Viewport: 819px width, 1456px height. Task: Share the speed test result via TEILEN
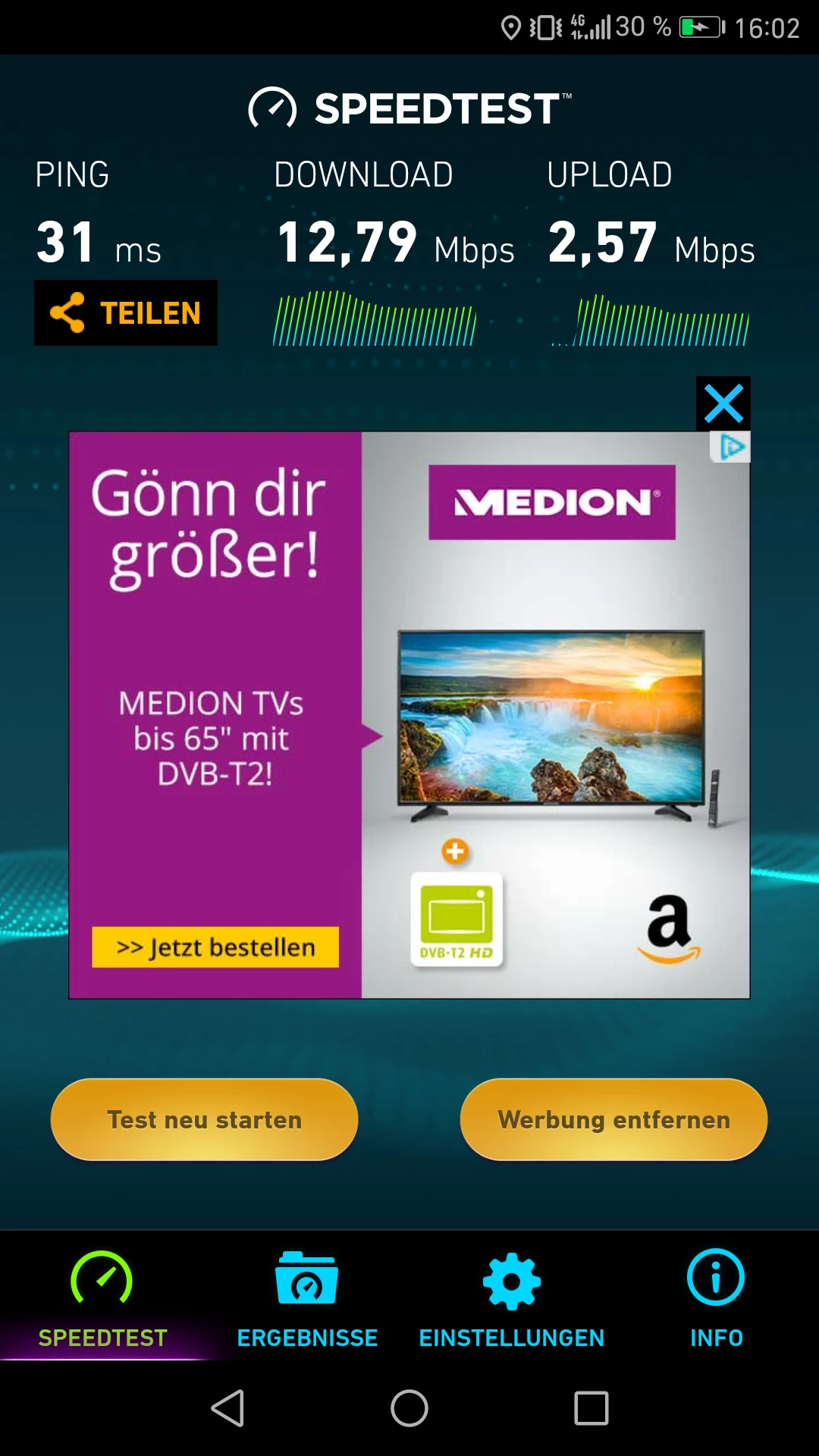[x=126, y=313]
